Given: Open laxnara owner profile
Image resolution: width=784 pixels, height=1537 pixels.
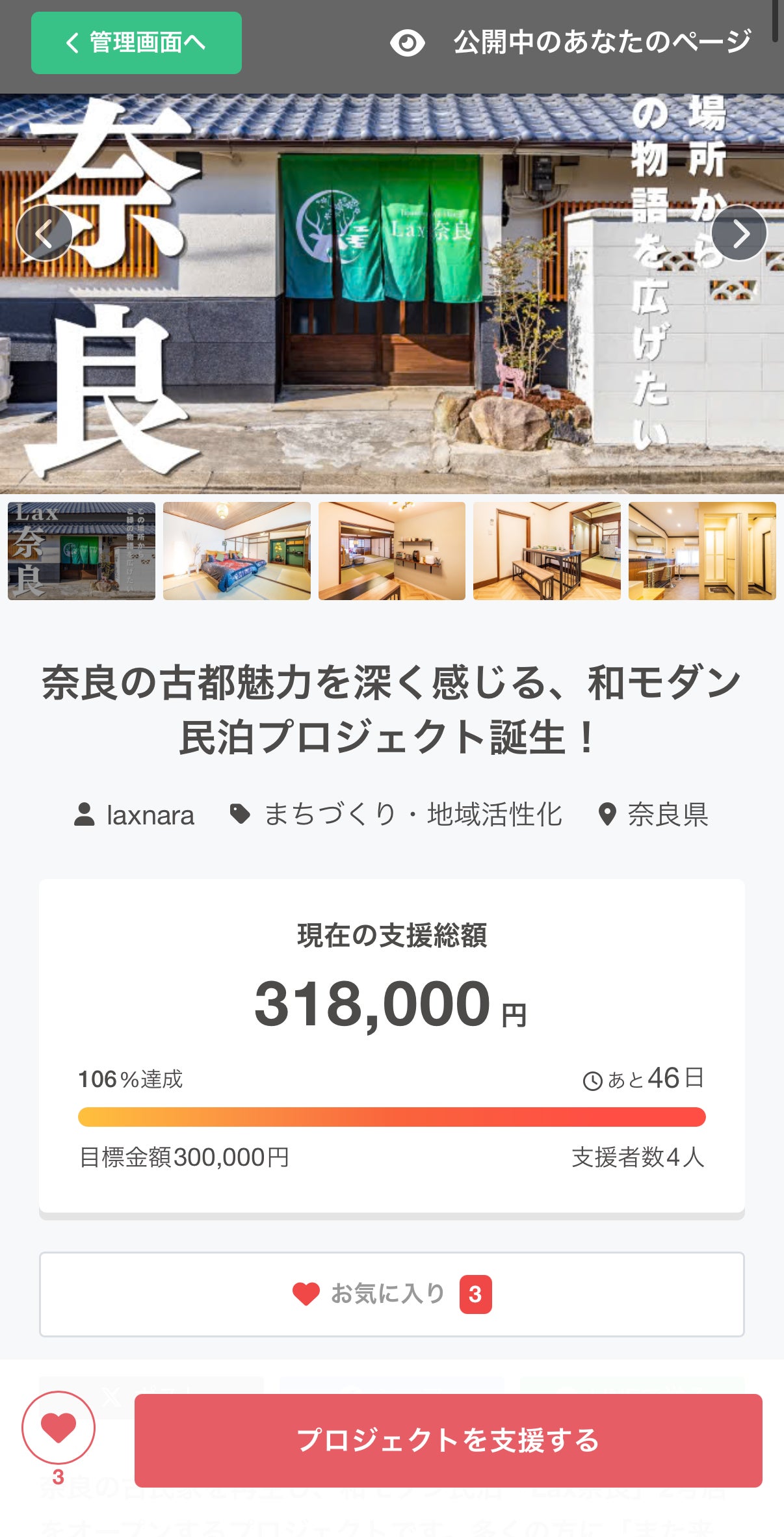Looking at the screenshot, I should pos(135,815).
